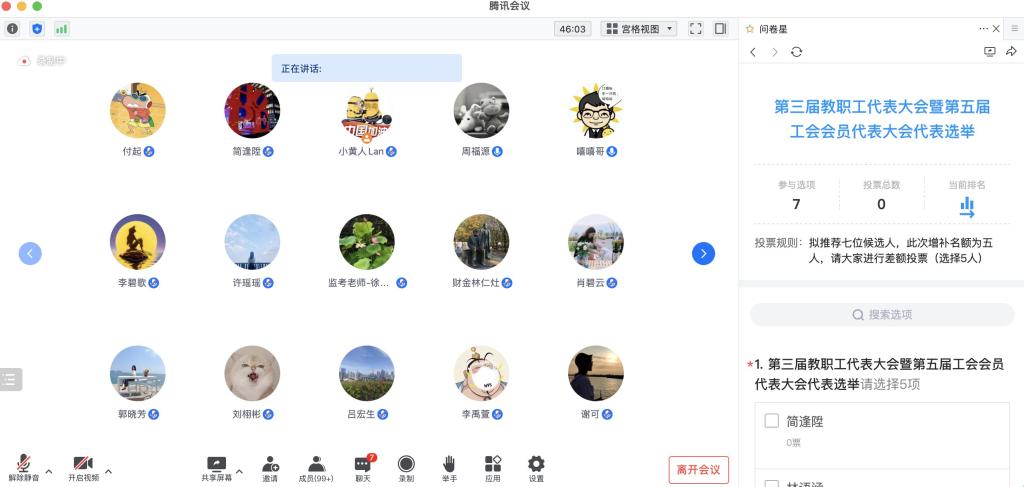The width and height of the screenshot is (1024, 487).
Task: Tick the checkbox for 简逢陞
Action: (x=771, y=421)
